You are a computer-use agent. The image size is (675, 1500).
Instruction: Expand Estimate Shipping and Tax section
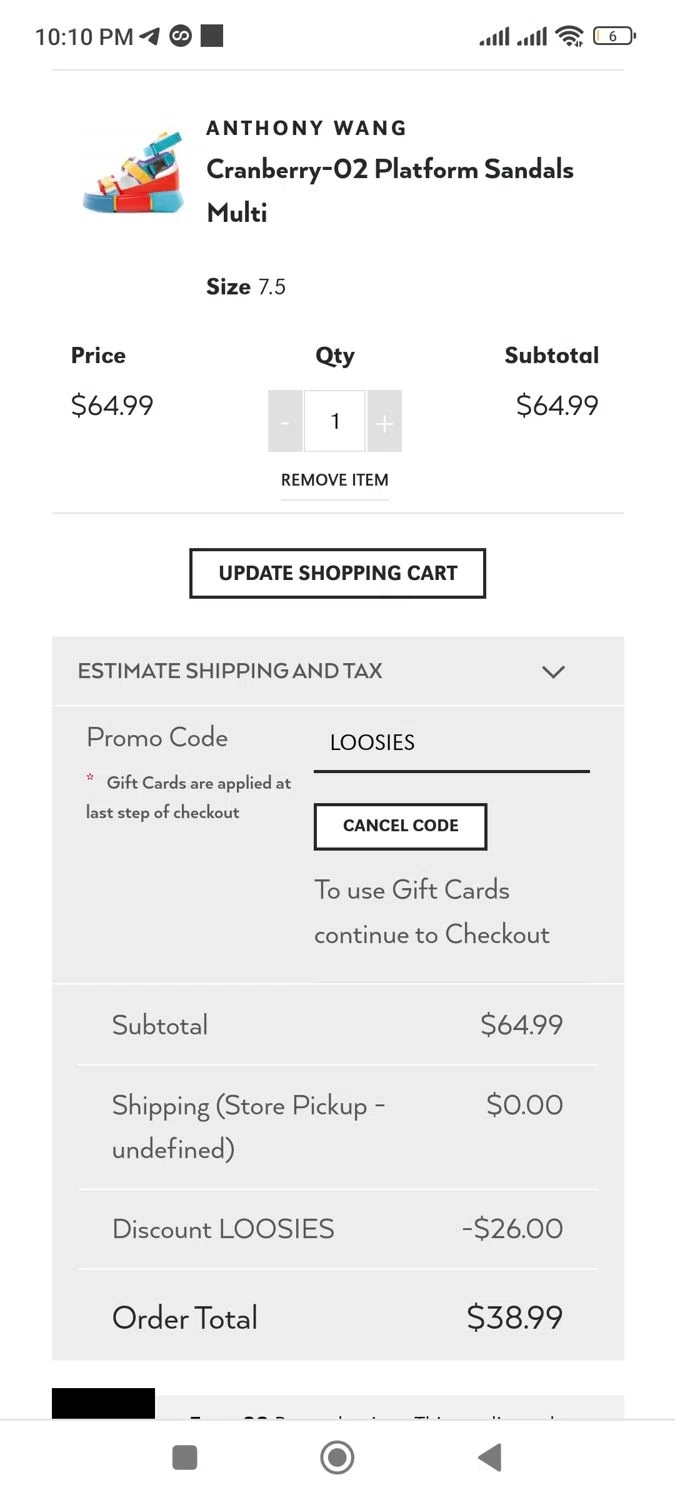pyautogui.click(x=338, y=671)
